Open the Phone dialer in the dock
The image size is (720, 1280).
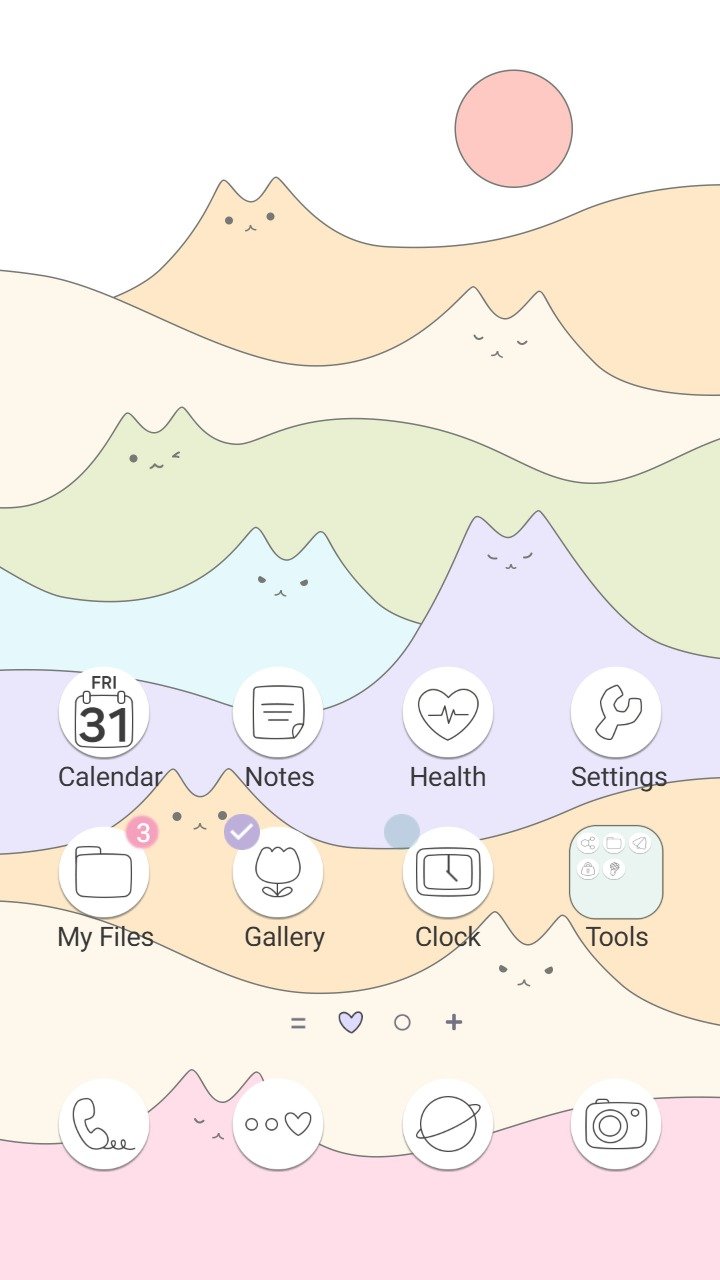104,1125
